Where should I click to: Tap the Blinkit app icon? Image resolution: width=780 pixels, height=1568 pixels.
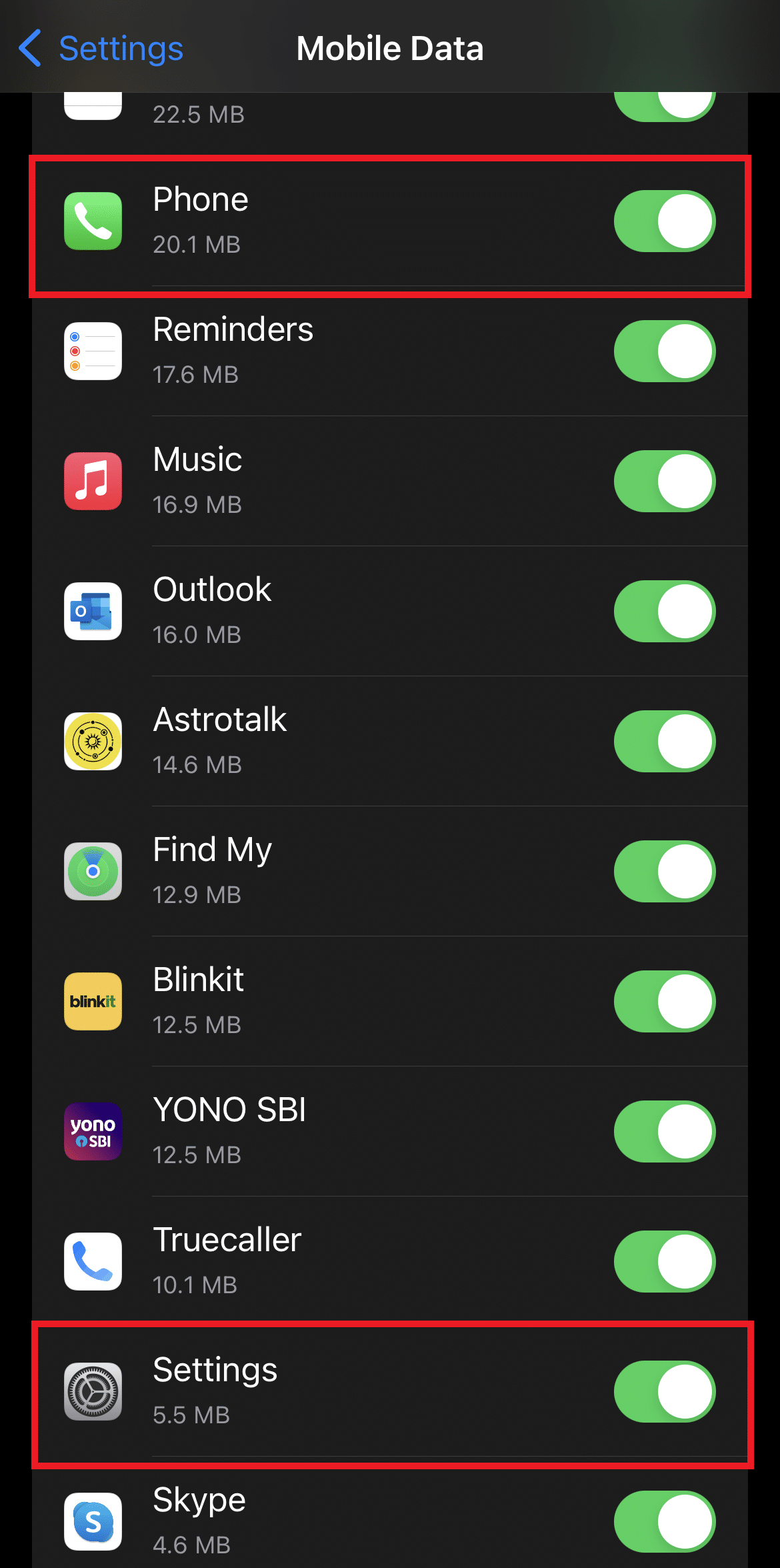pos(93,1001)
